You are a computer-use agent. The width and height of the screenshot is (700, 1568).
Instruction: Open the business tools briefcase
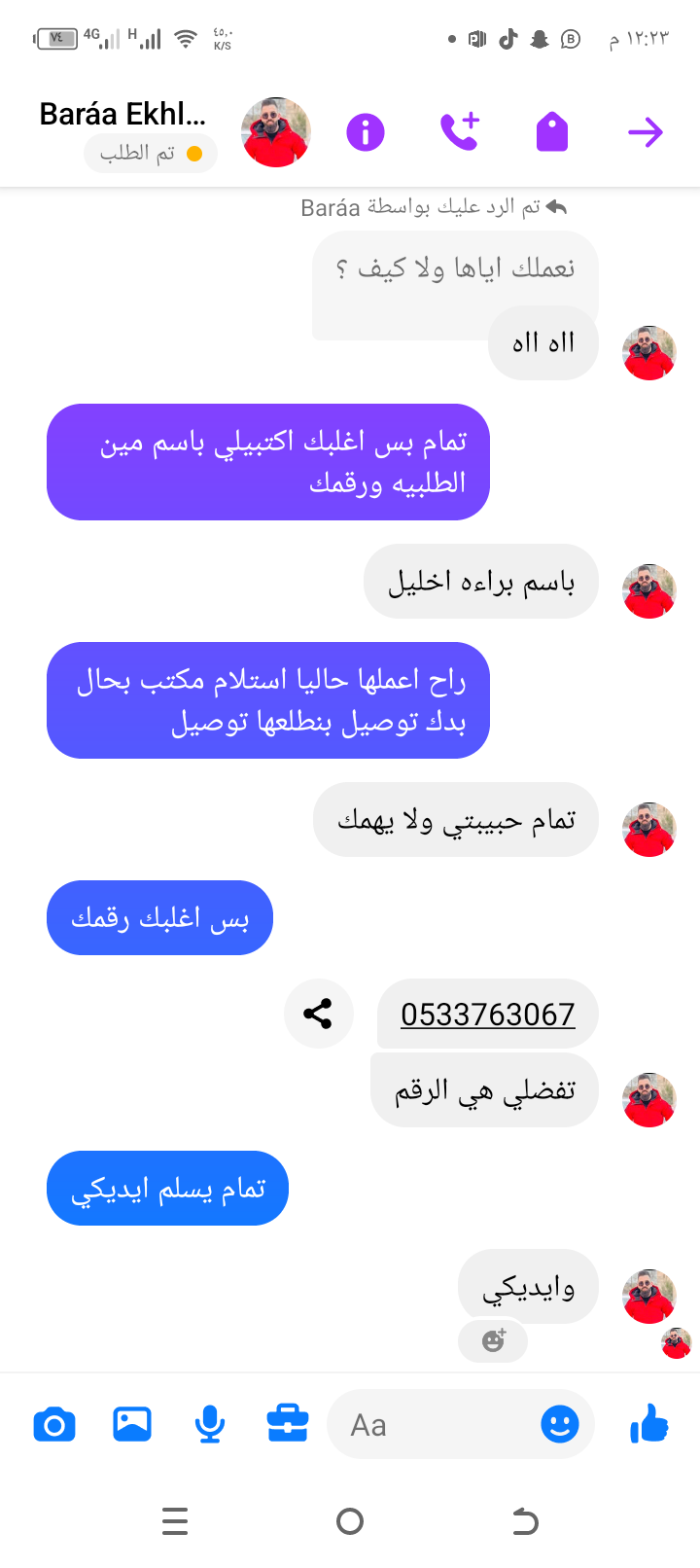(288, 1425)
